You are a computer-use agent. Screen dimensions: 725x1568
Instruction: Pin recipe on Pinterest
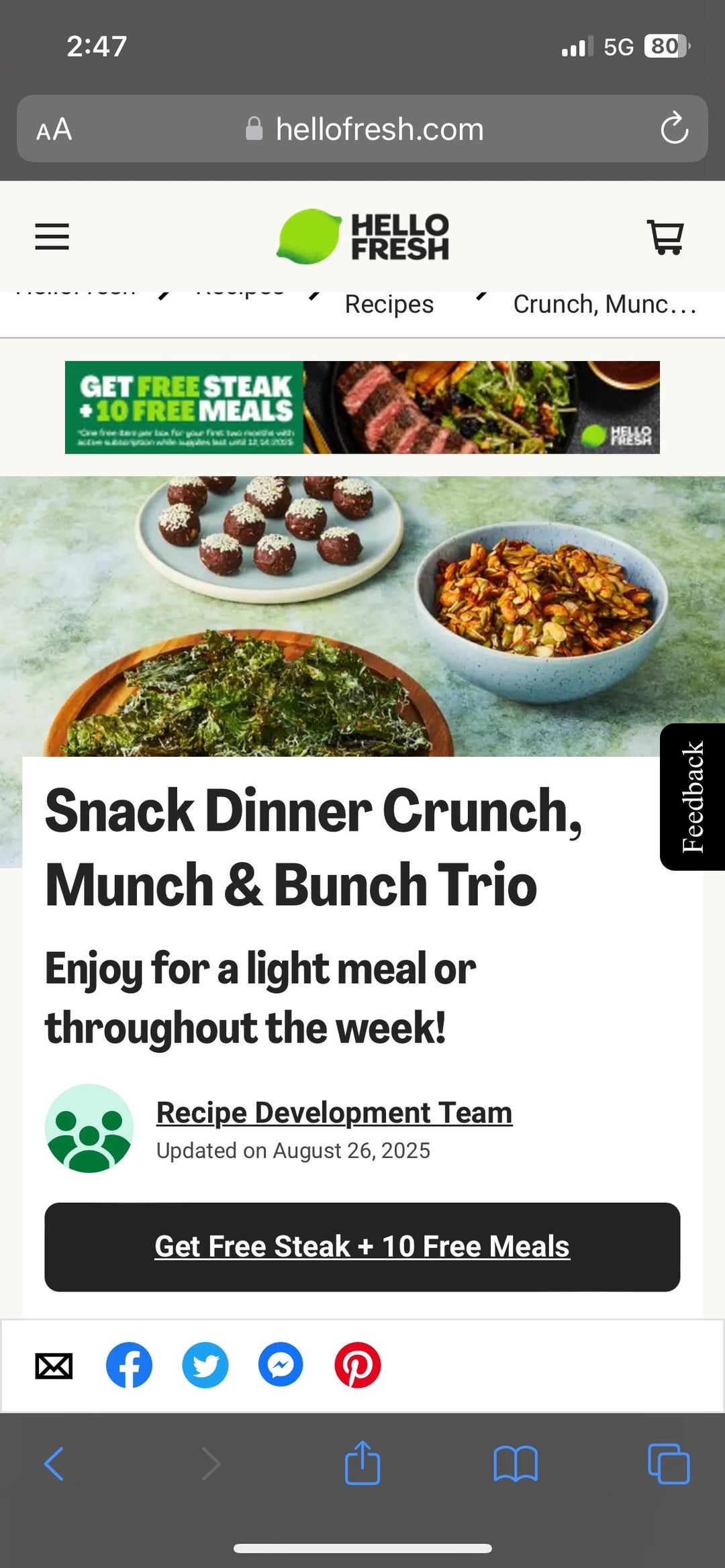[x=358, y=1365]
